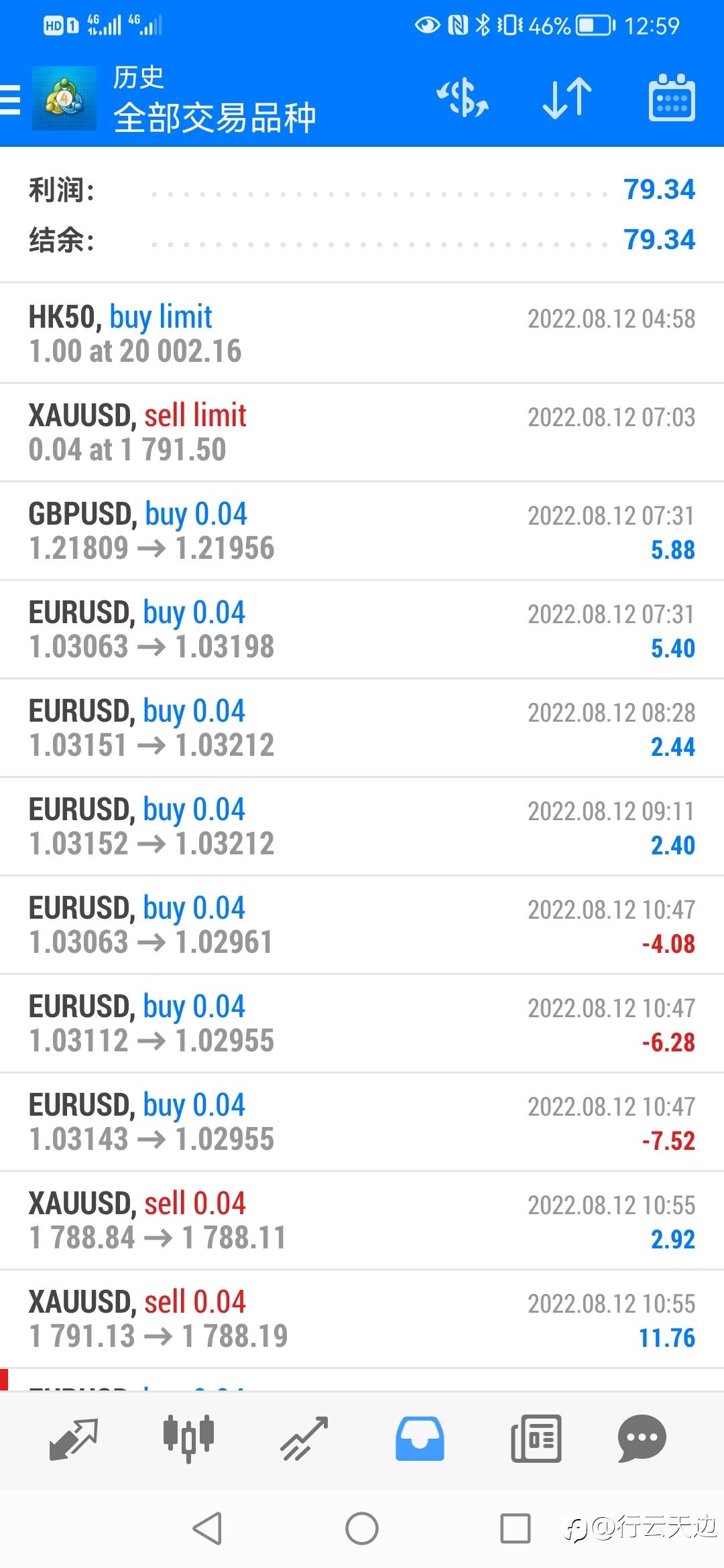This screenshot has height=1568, width=724.
Task: Open the calendar date range picker
Action: tap(671, 99)
